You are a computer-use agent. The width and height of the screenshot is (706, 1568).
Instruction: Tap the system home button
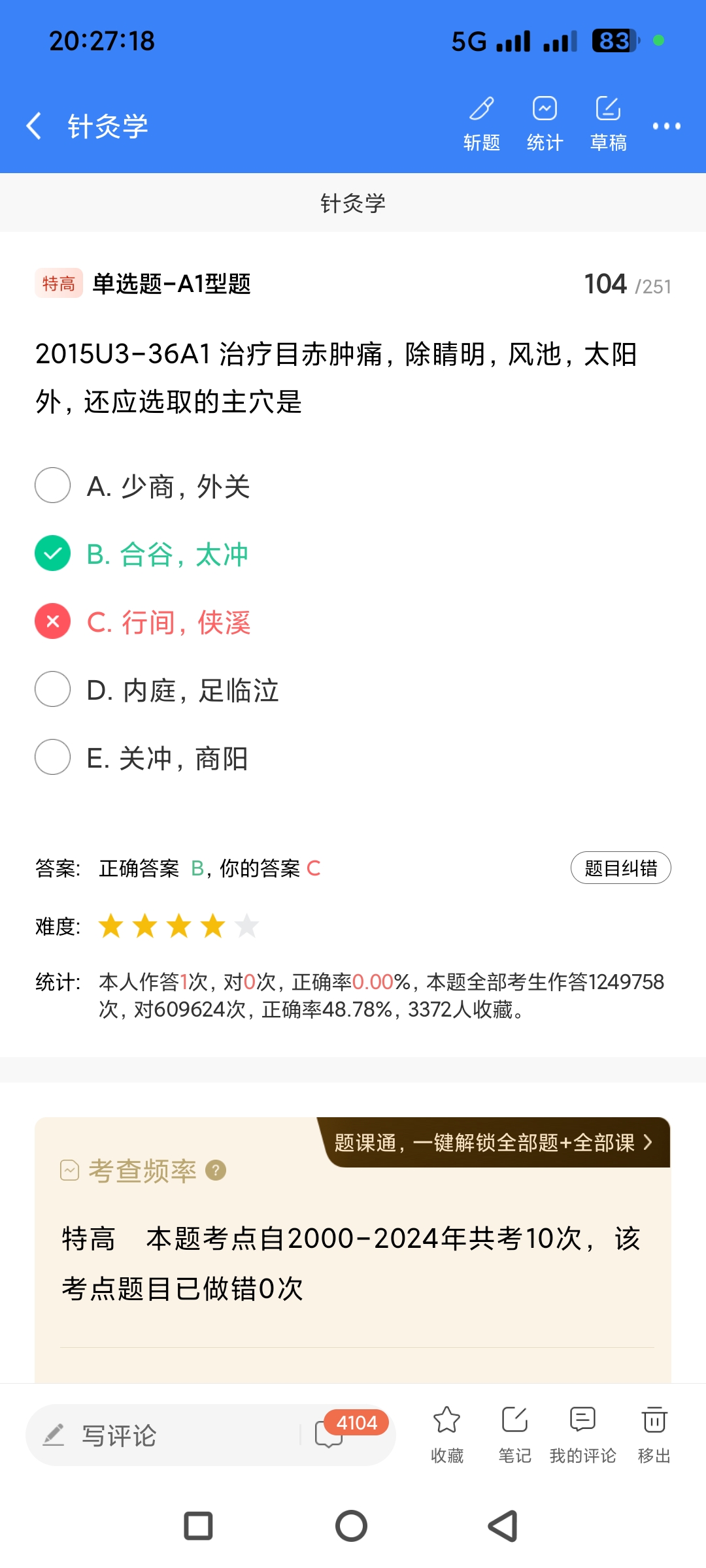click(352, 1527)
